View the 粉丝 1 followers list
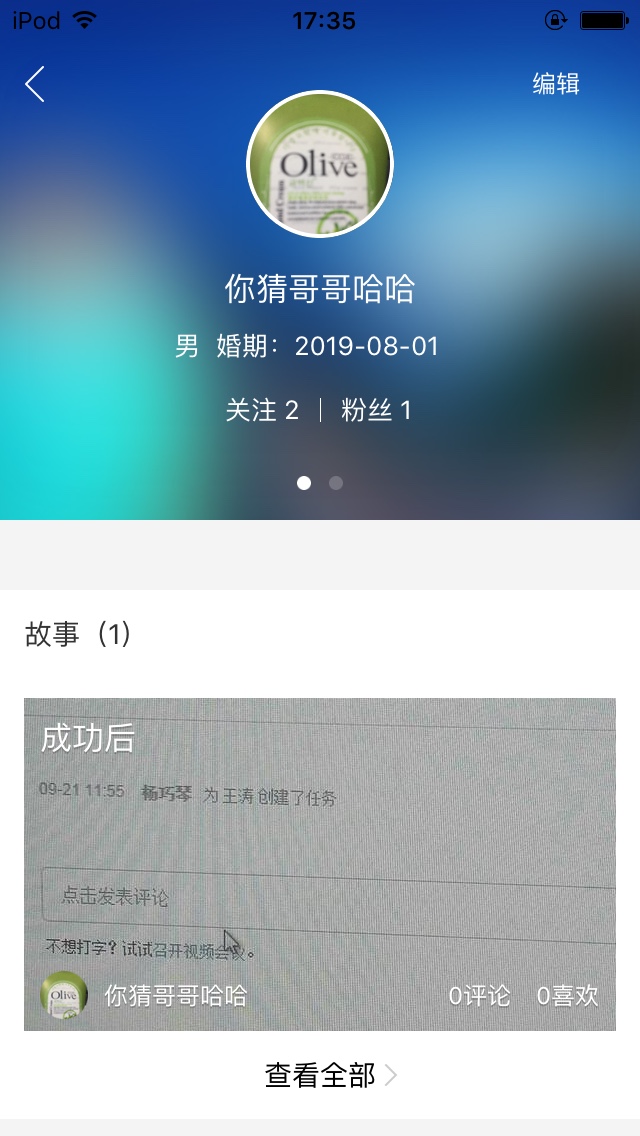 coord(377,410)
